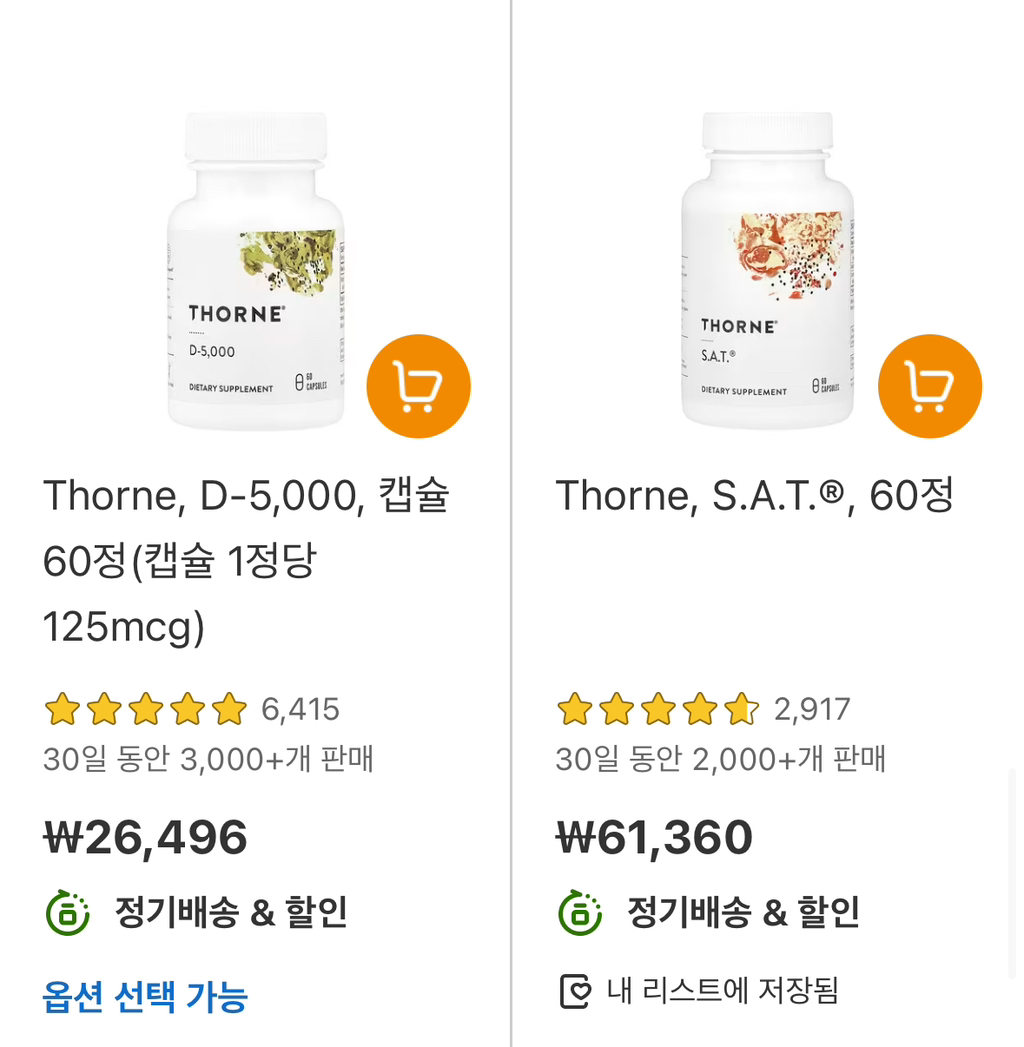Click the green subscription icon under S.A.T. price
This screenshot has height=1047, width=1024.
tap(580, 911)
